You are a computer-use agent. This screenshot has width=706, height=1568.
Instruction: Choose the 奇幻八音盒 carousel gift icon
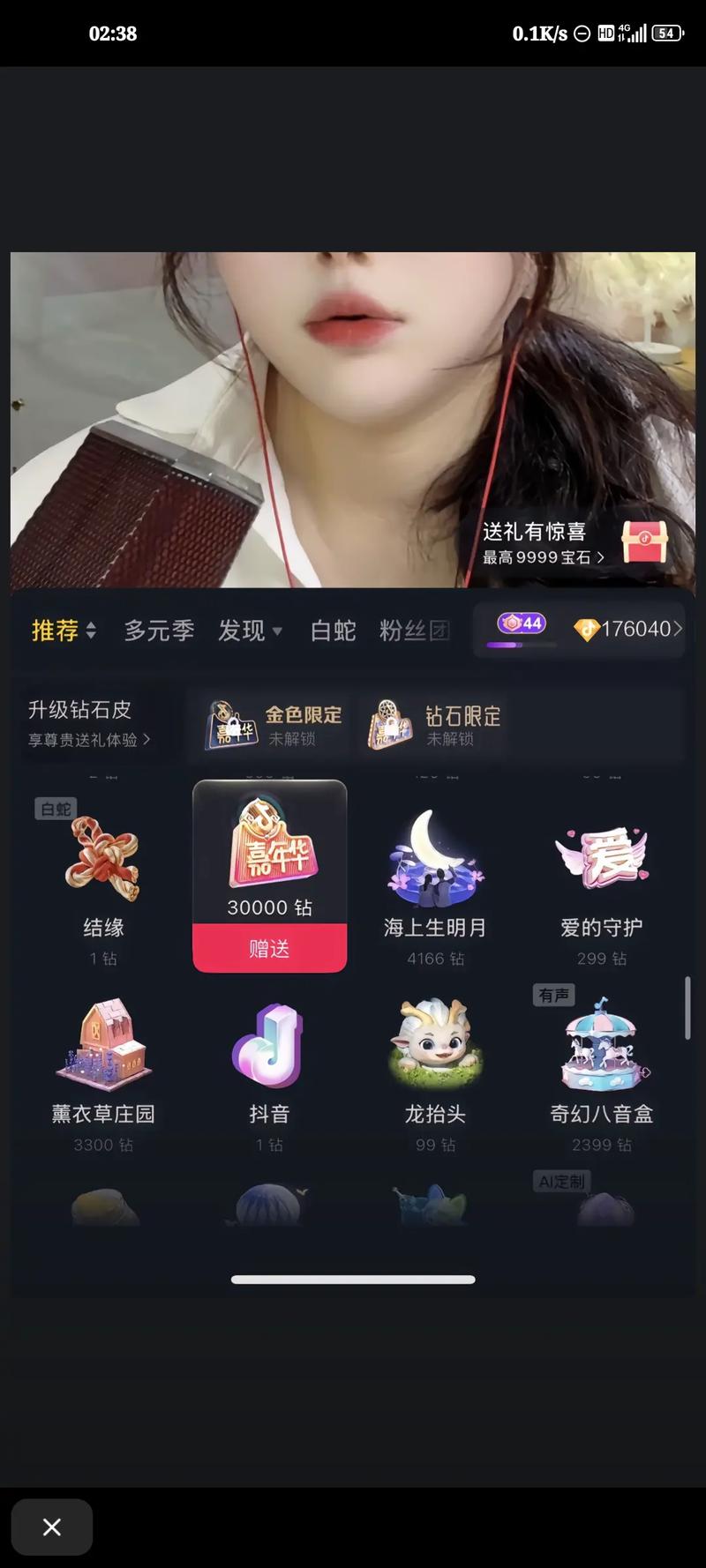pos(601,1047)
